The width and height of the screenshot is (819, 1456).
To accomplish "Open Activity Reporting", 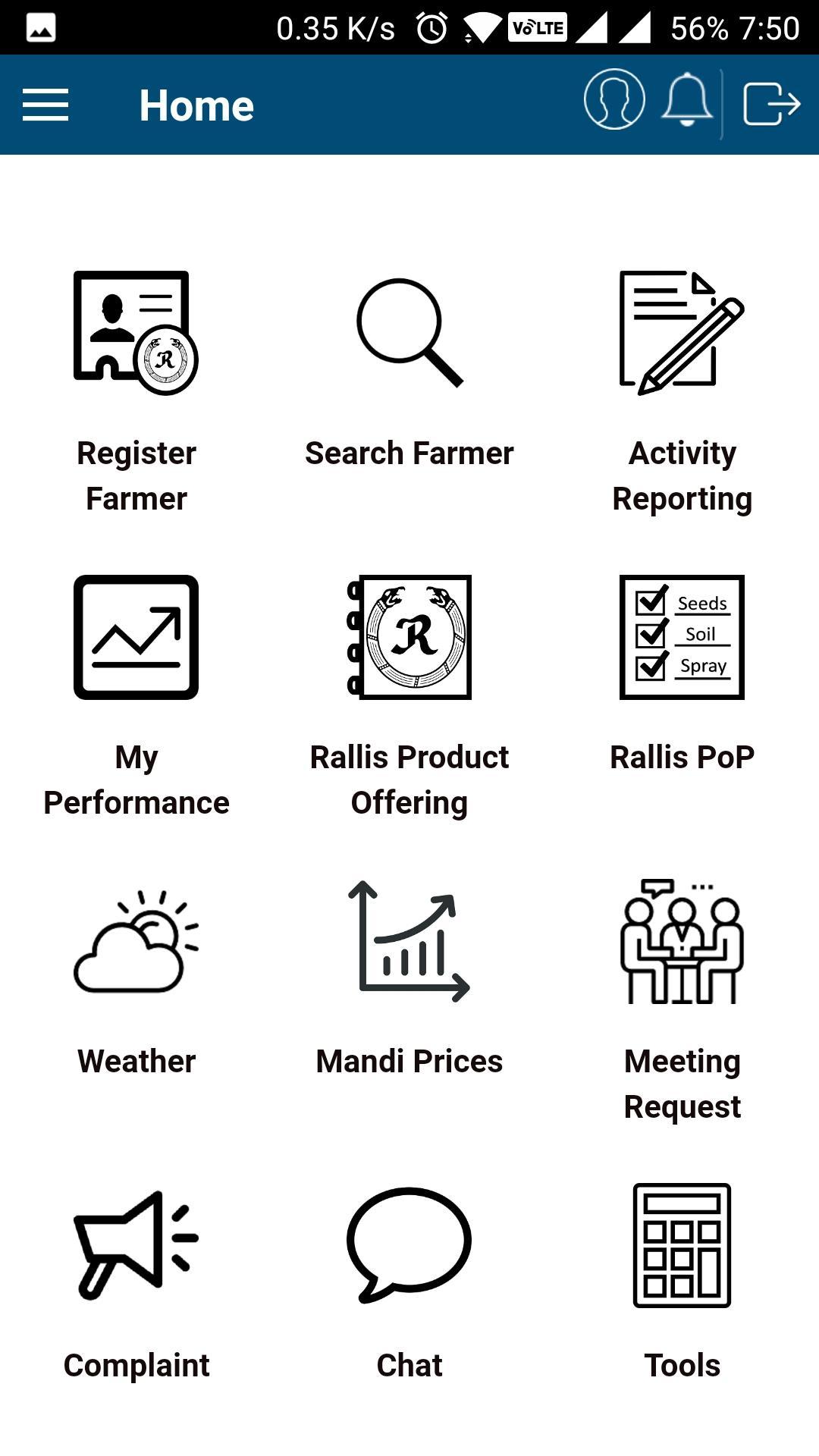I will (682, 334).
